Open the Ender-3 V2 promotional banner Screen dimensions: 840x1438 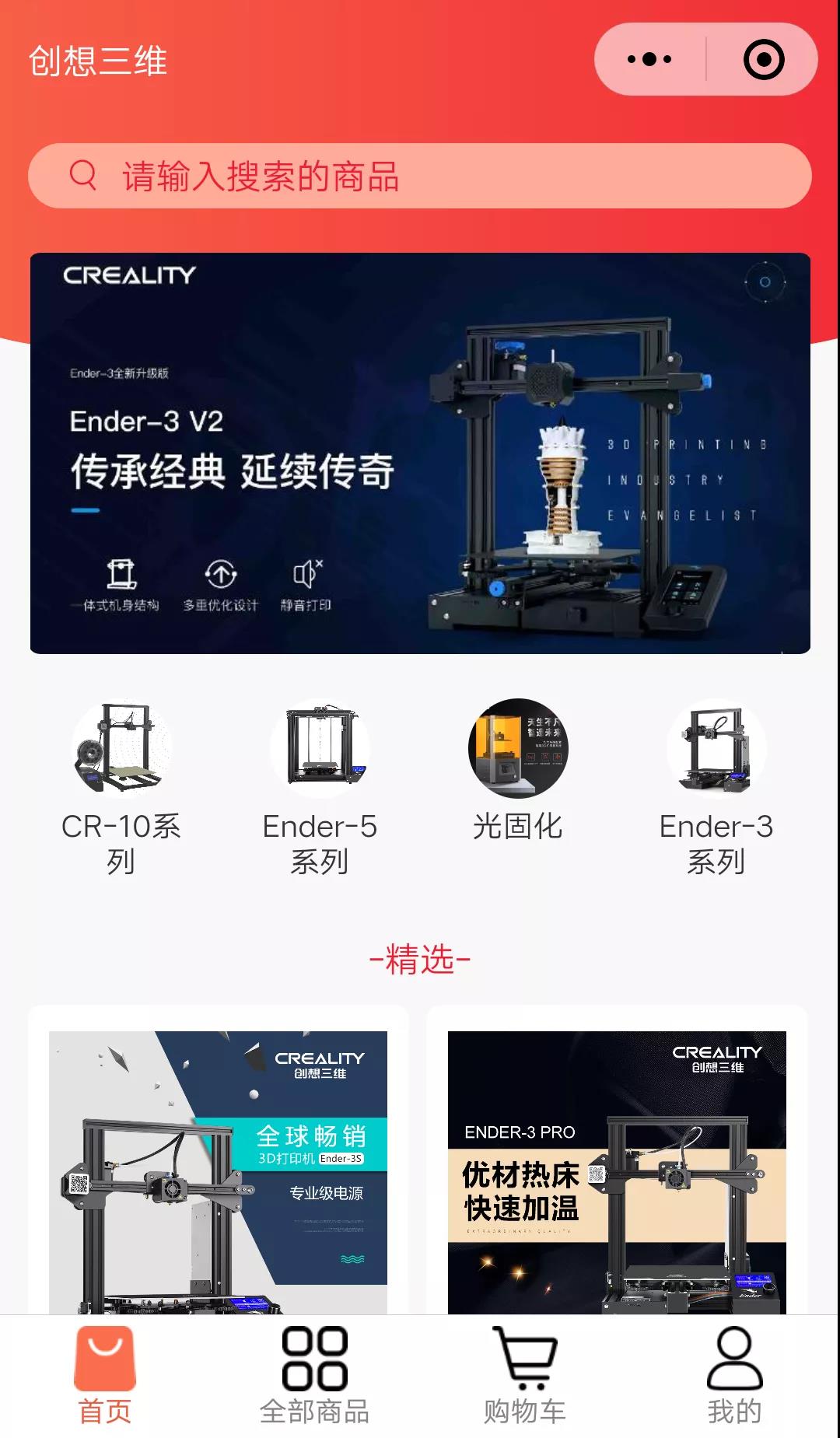point(420,453)
